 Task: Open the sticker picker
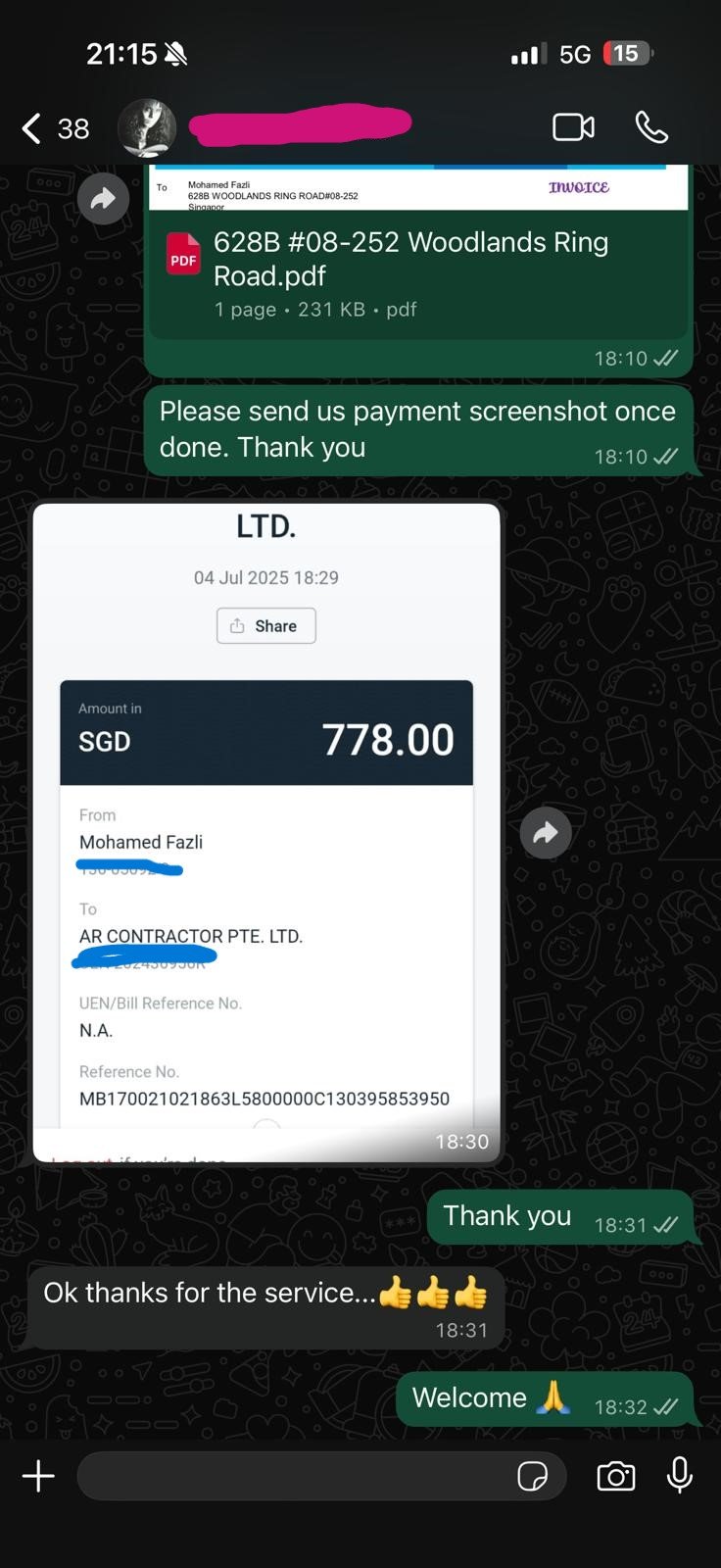(x=532, y=1476)
